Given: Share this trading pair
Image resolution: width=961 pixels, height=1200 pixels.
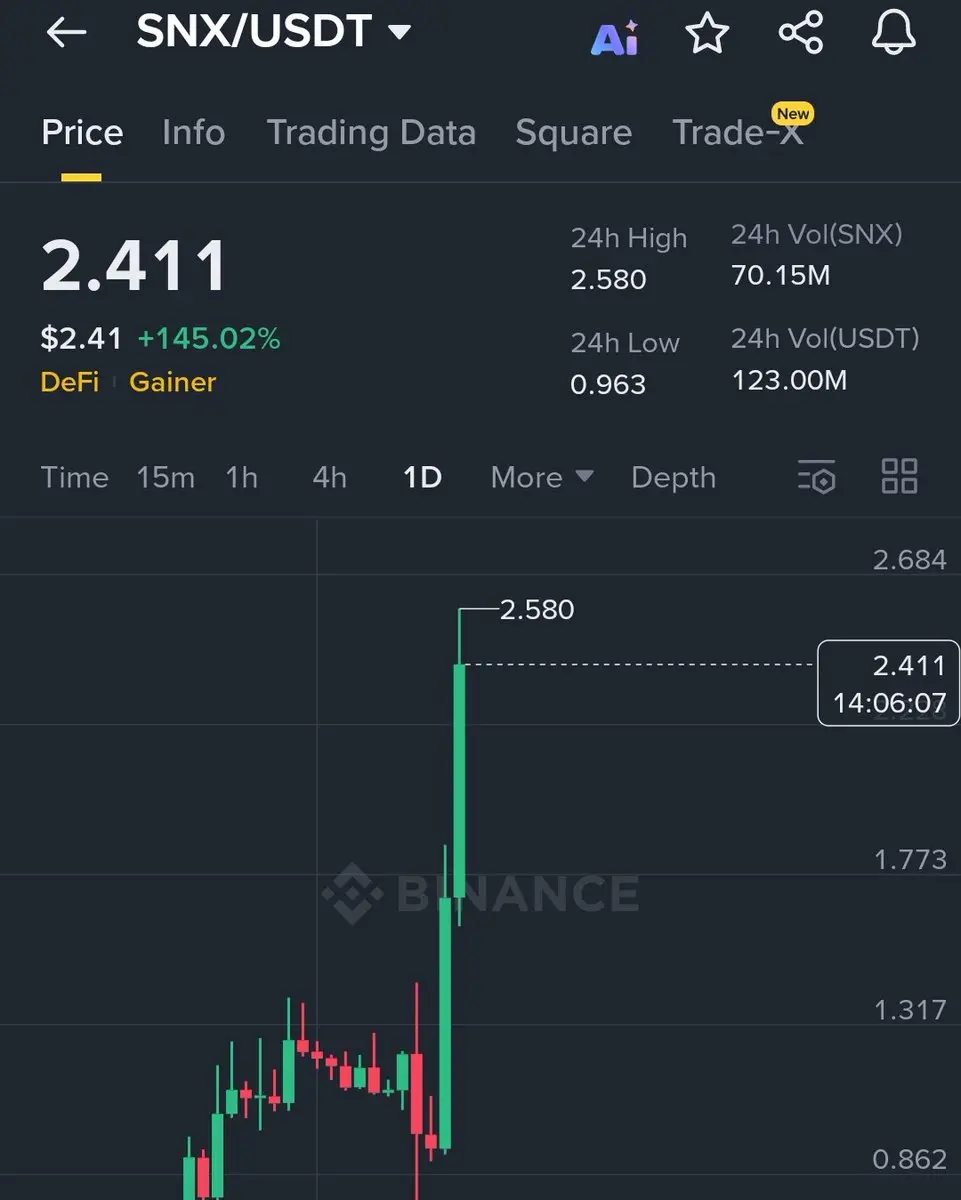Looking at the screenshot, I should tap(800, 33).
